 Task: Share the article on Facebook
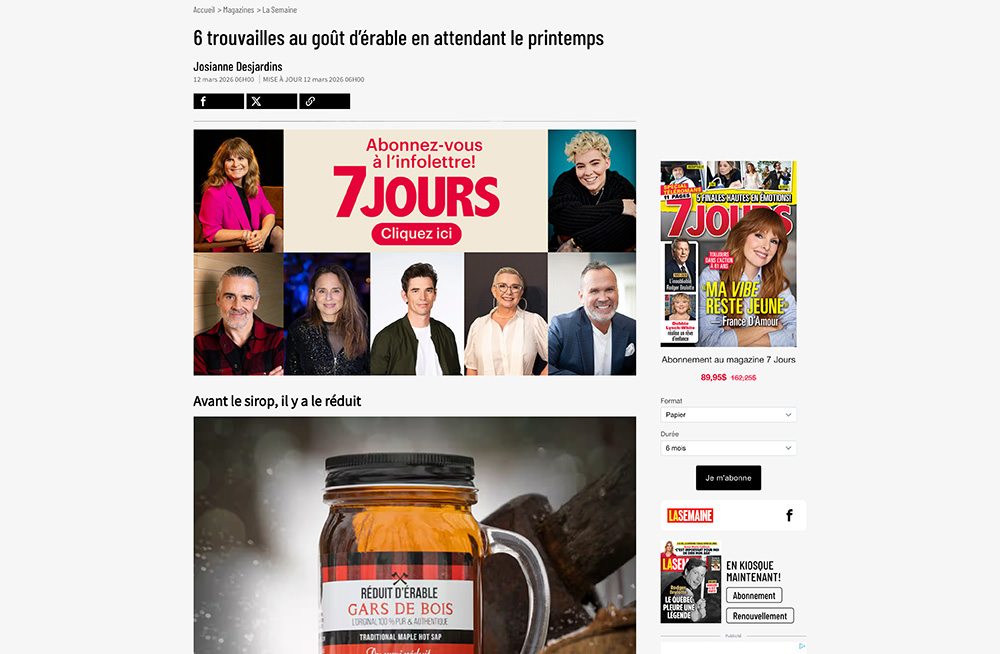click(x=218, y=101)
